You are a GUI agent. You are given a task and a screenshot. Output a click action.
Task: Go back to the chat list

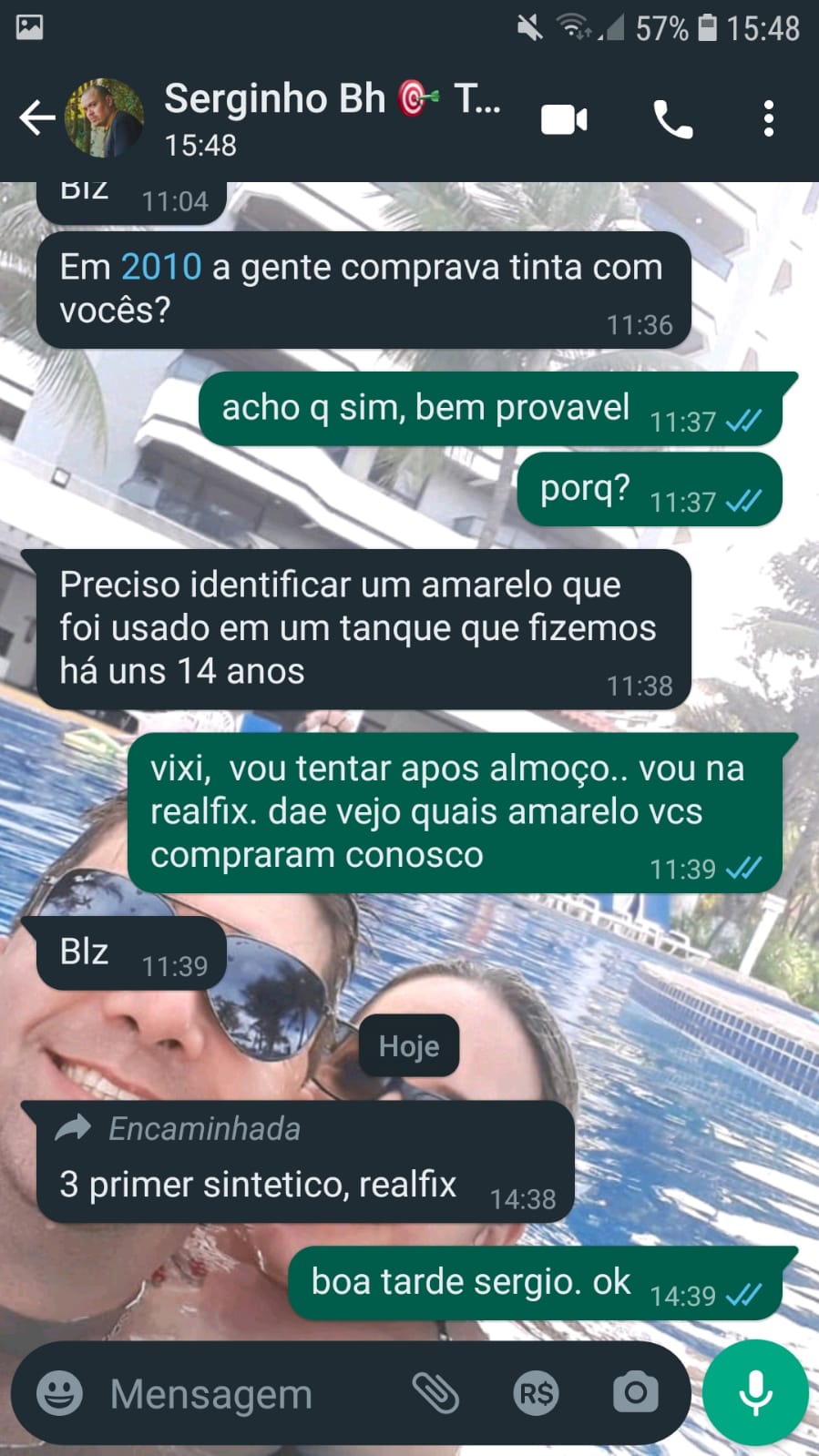[x=36, y=118]
